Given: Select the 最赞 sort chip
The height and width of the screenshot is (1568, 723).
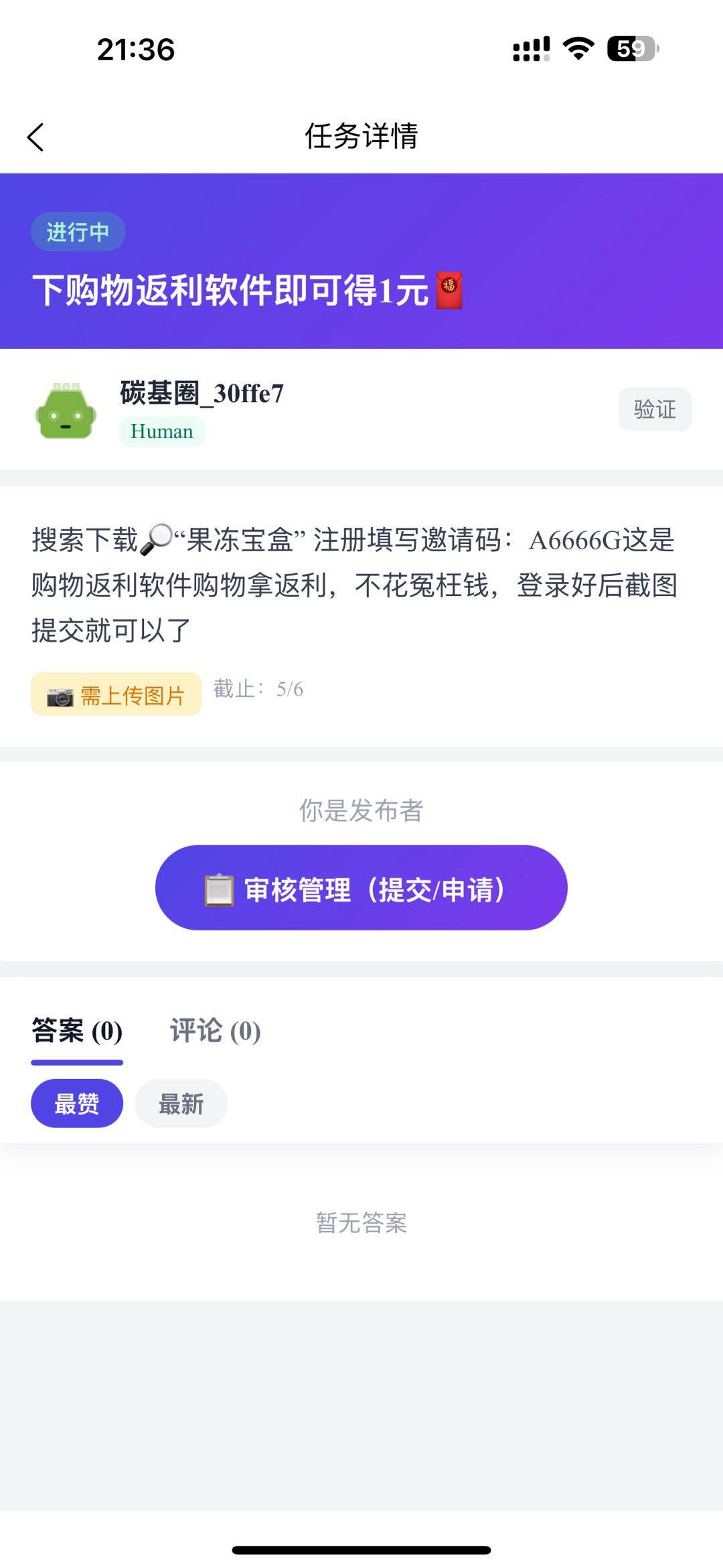Looking at the screenshot, I should pos(77,1103).
